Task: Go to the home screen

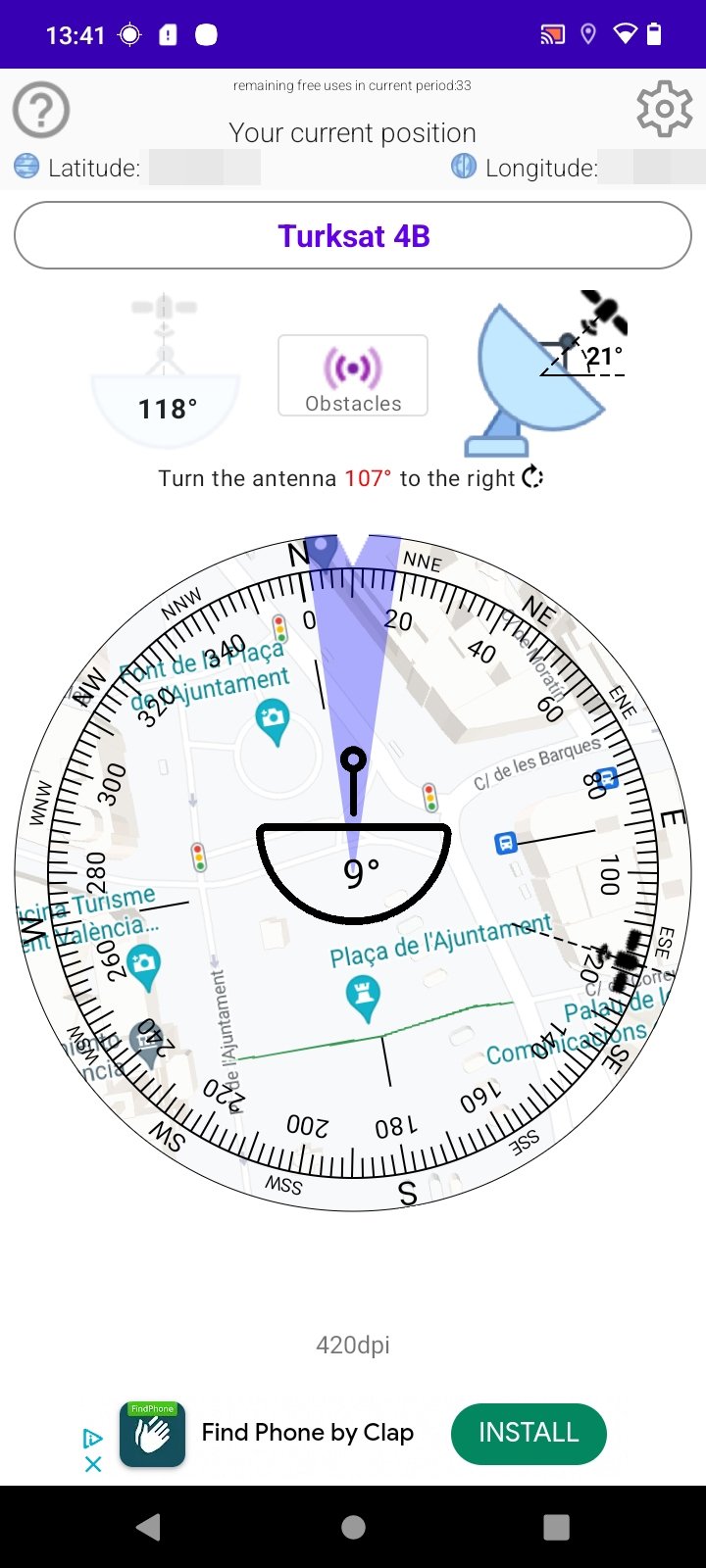Action: [x=353, y=1527]
